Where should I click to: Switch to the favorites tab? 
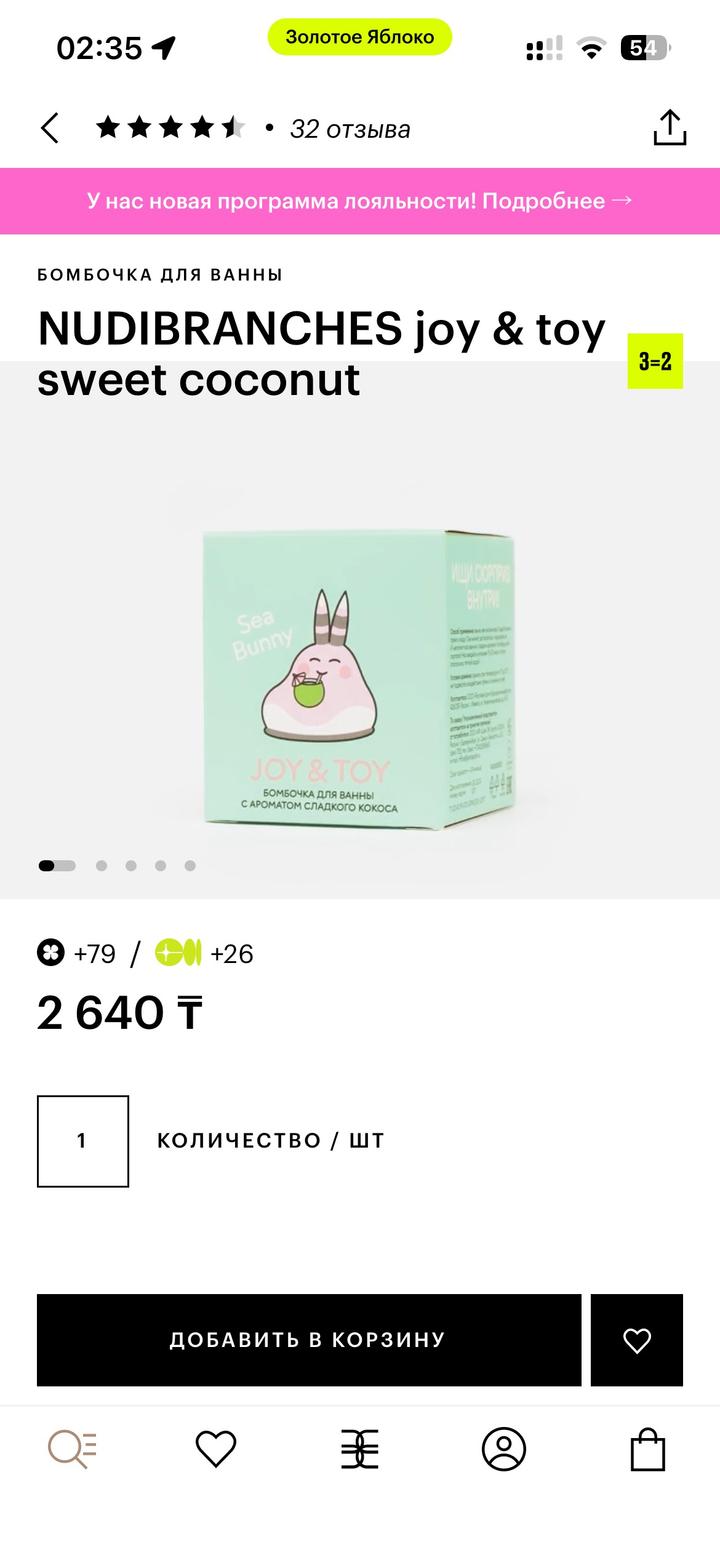215,1449
